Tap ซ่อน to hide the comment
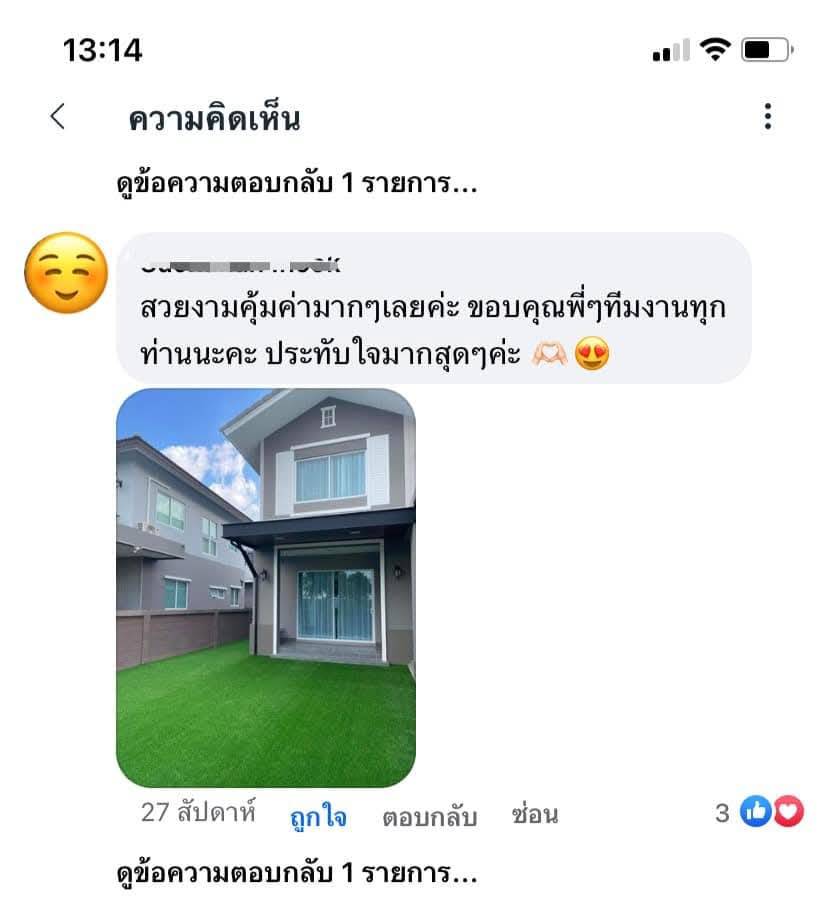Screen dimensions: 828x922 [534, 814]
